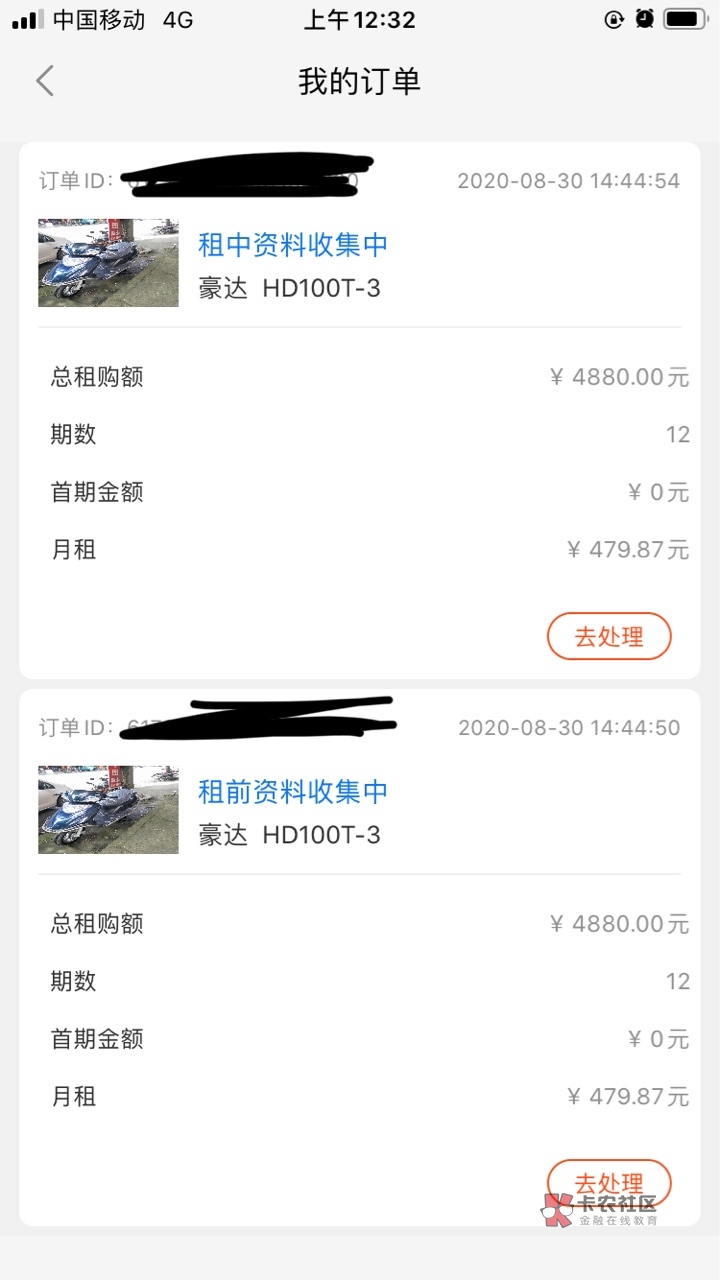Open the 租中资料收集中 order card

point(292,245)
